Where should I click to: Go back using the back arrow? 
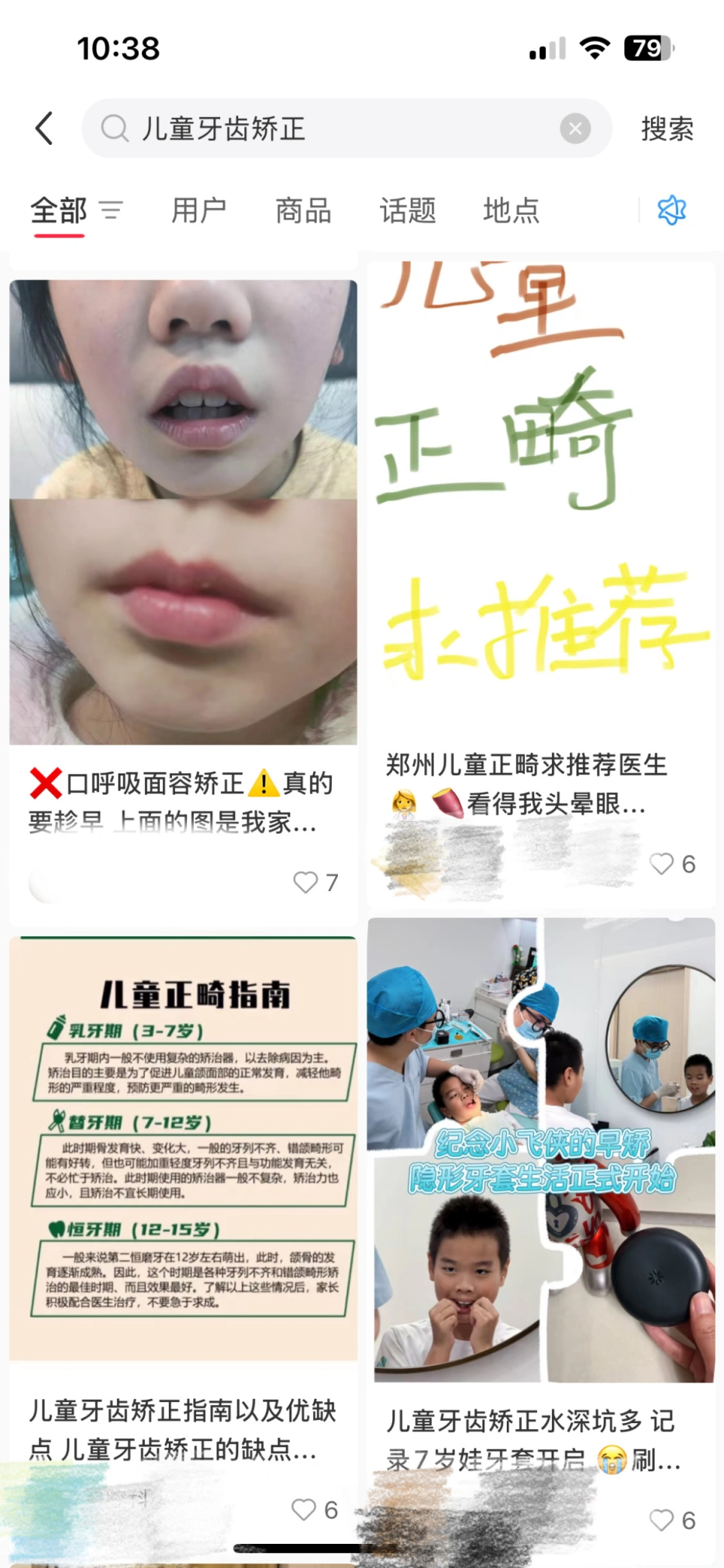click(44, 128)
